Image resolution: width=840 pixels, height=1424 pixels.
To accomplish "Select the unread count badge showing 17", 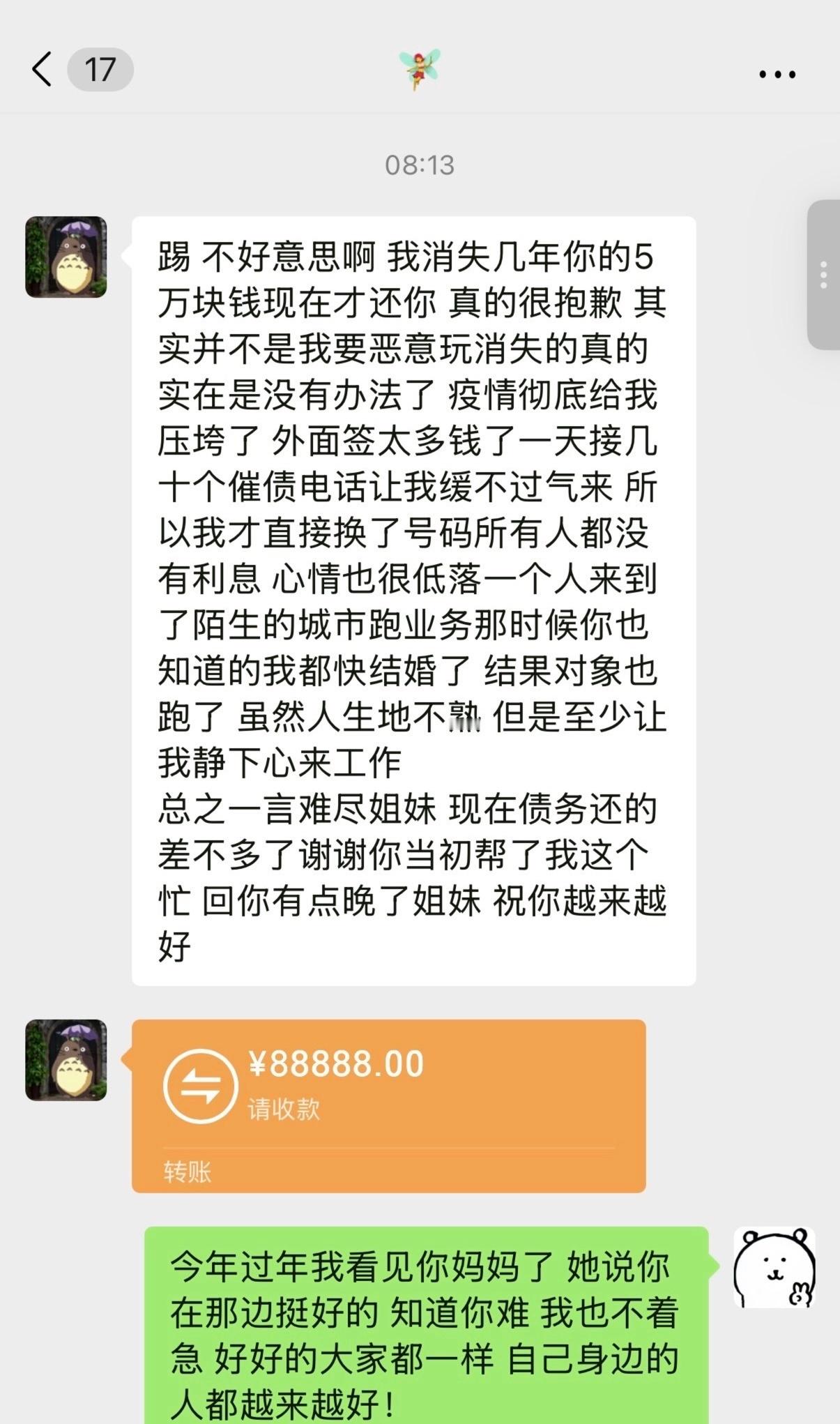I will coord(99,70).
